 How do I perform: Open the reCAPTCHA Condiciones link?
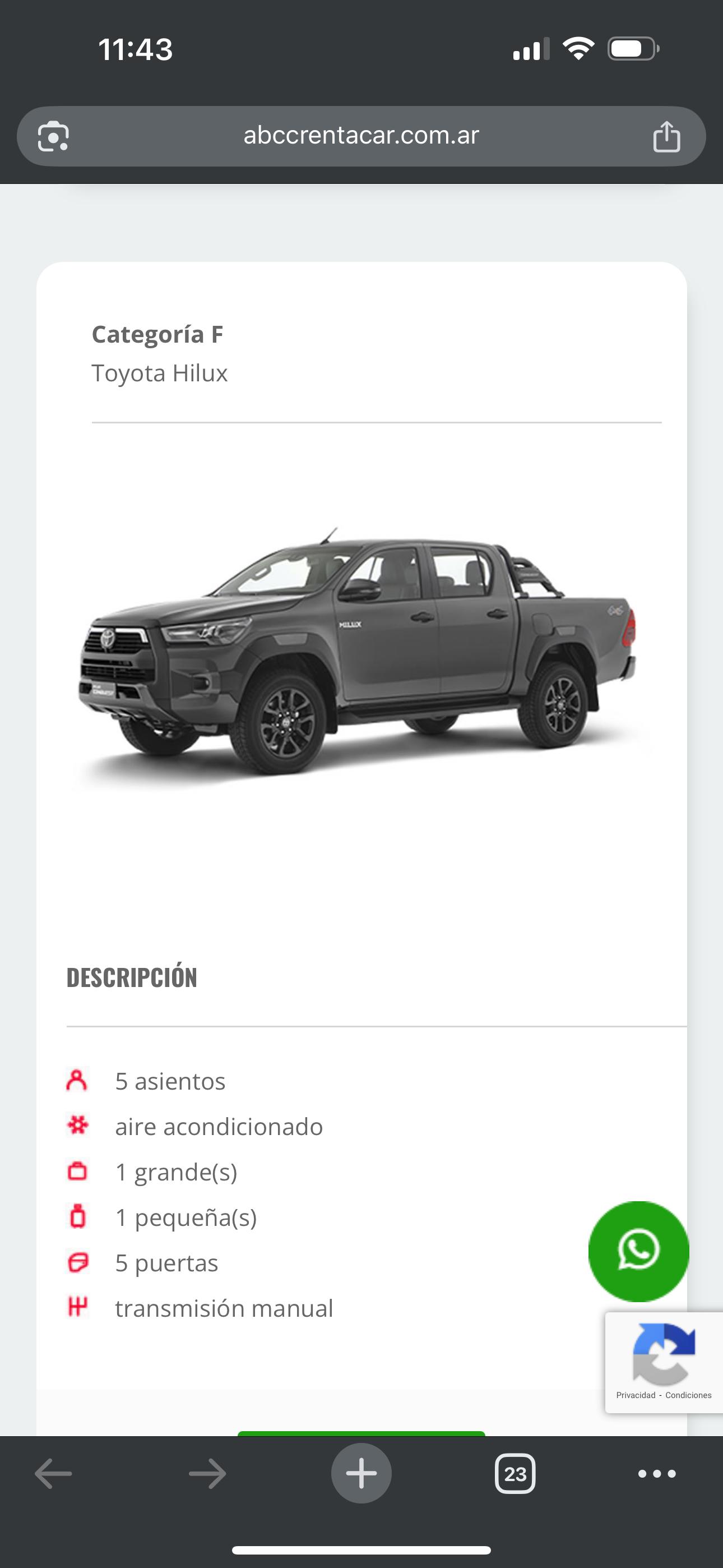[x=688, y=1395]
